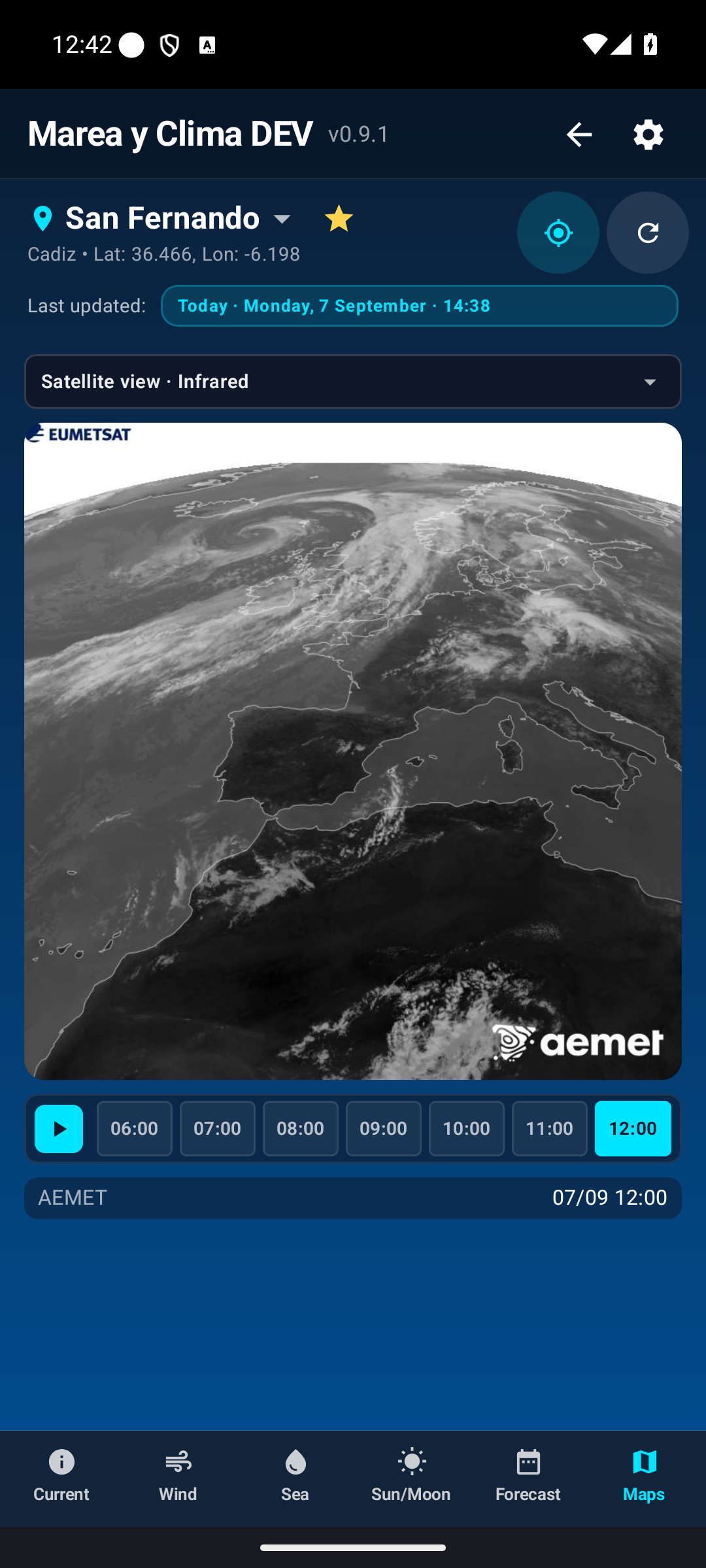
Task: Toggle the favorite star for San Fernando
Action: coord(339,218)
